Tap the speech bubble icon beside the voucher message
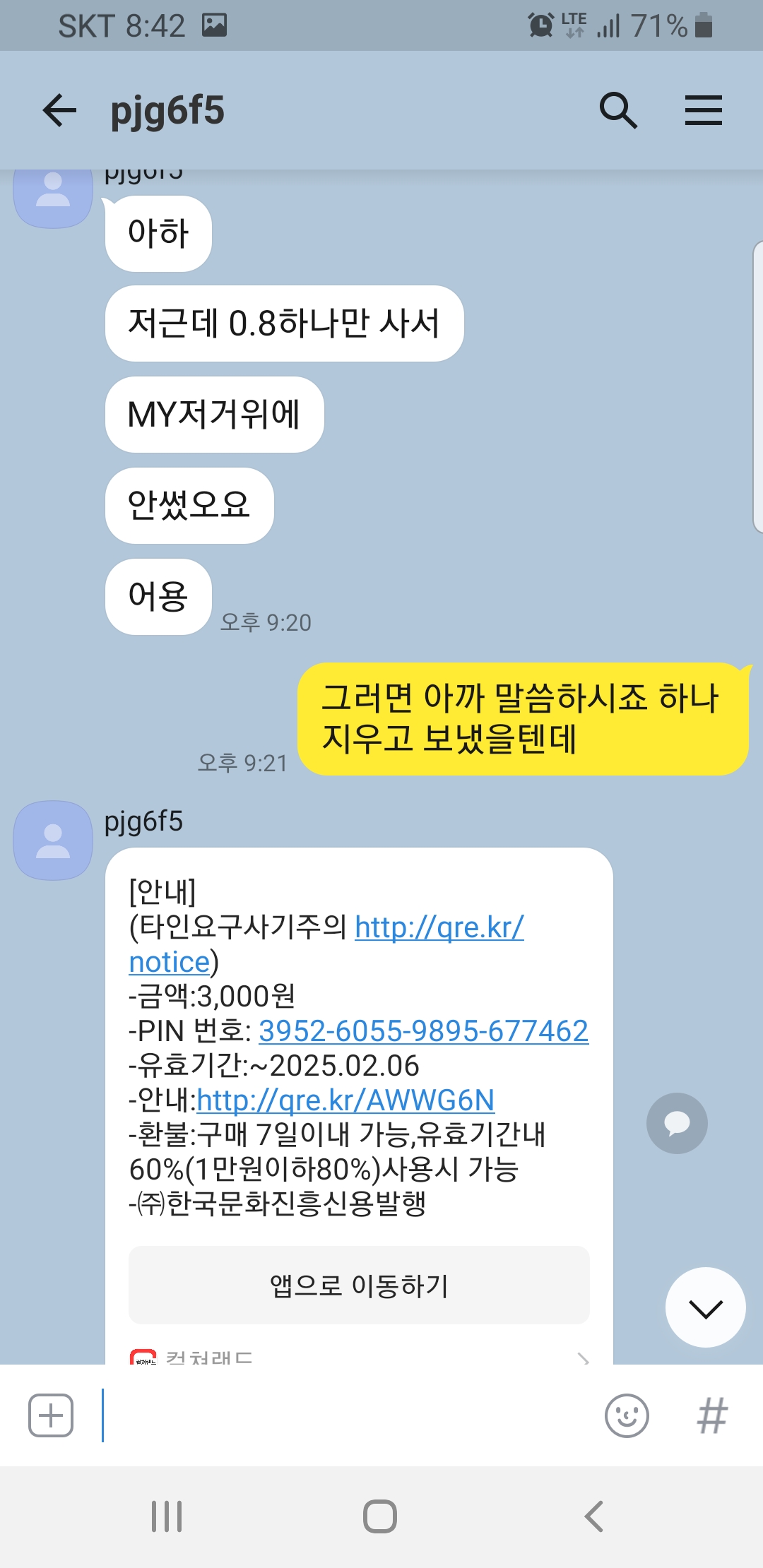The height and width of the screenshot is (1568, 763). (x=677, y=1123)
